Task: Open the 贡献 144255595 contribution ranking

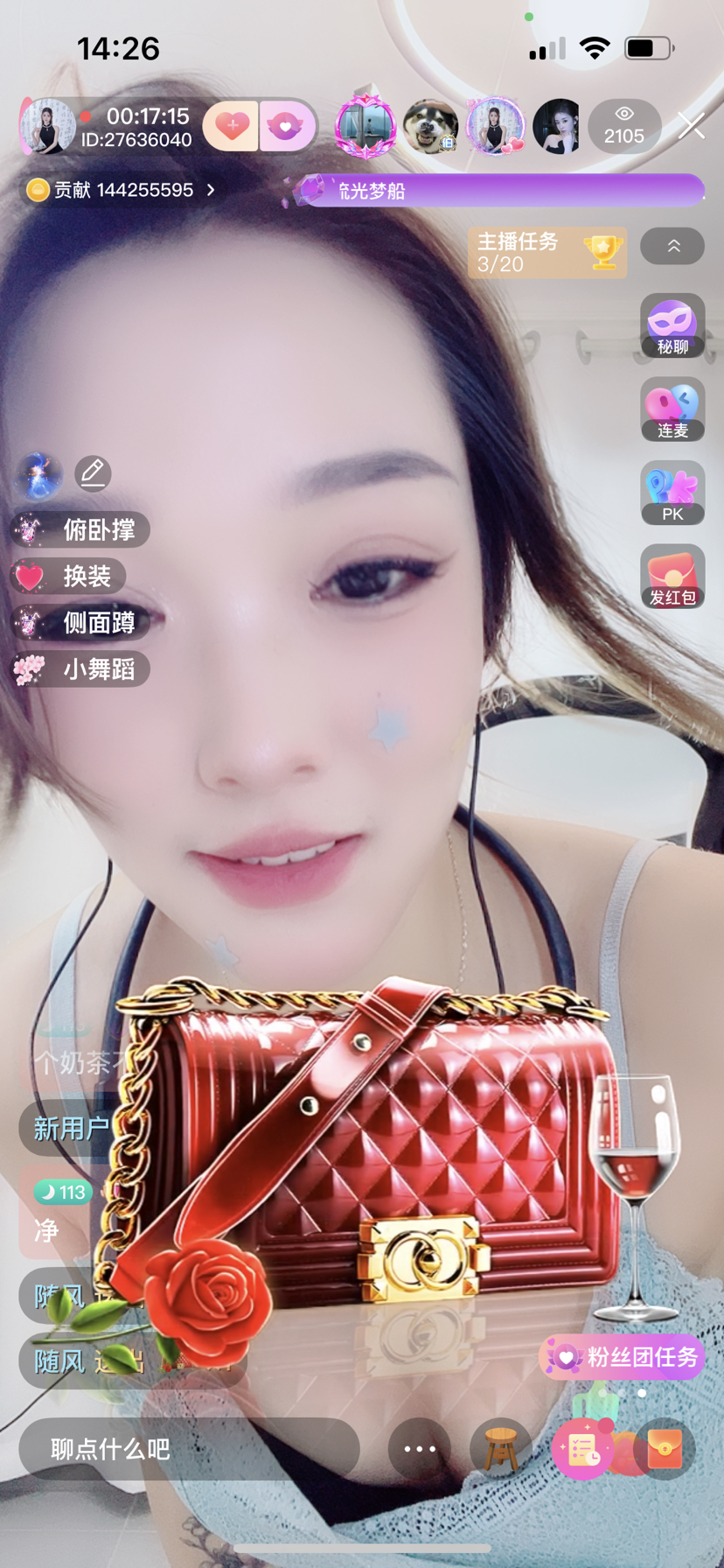Action: (x=121, y=190)
